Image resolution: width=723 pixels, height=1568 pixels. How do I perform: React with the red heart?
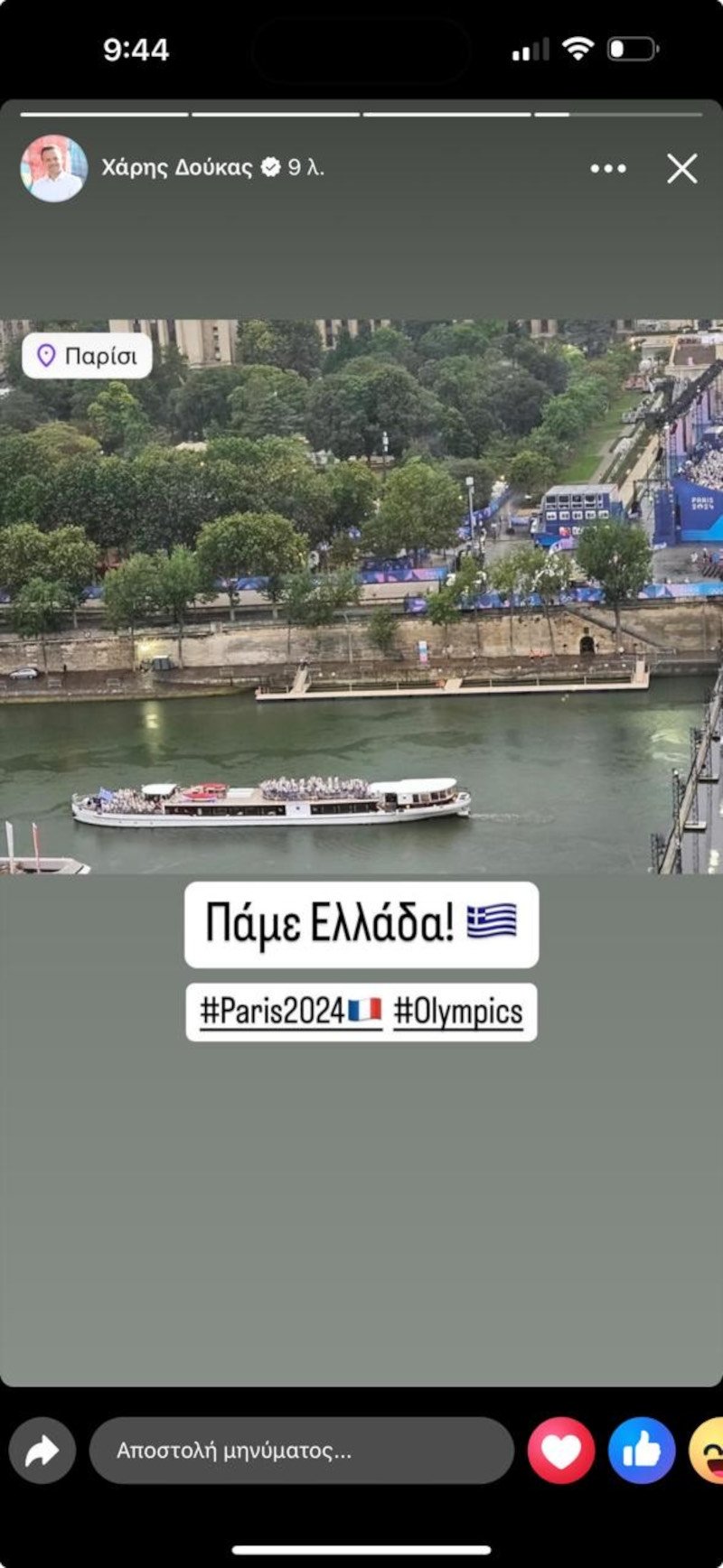point(561,1451)
